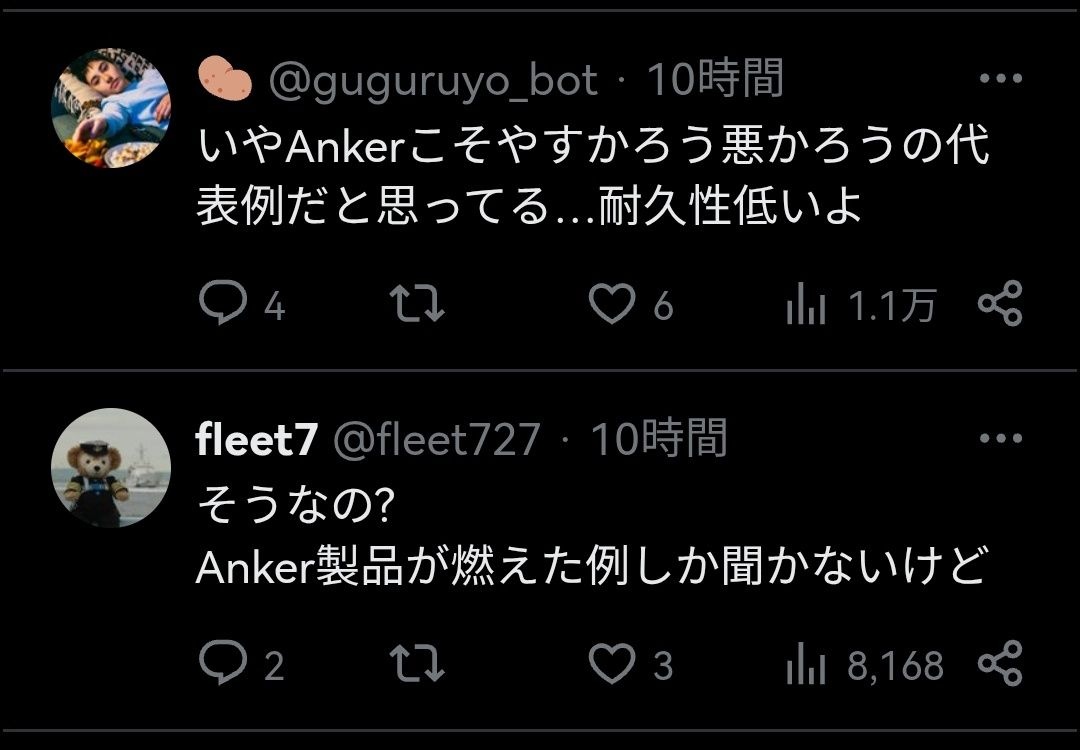View analytics of guguruyo_bot's post
This screenshot has width=1080, height=750.
(806, 305)
